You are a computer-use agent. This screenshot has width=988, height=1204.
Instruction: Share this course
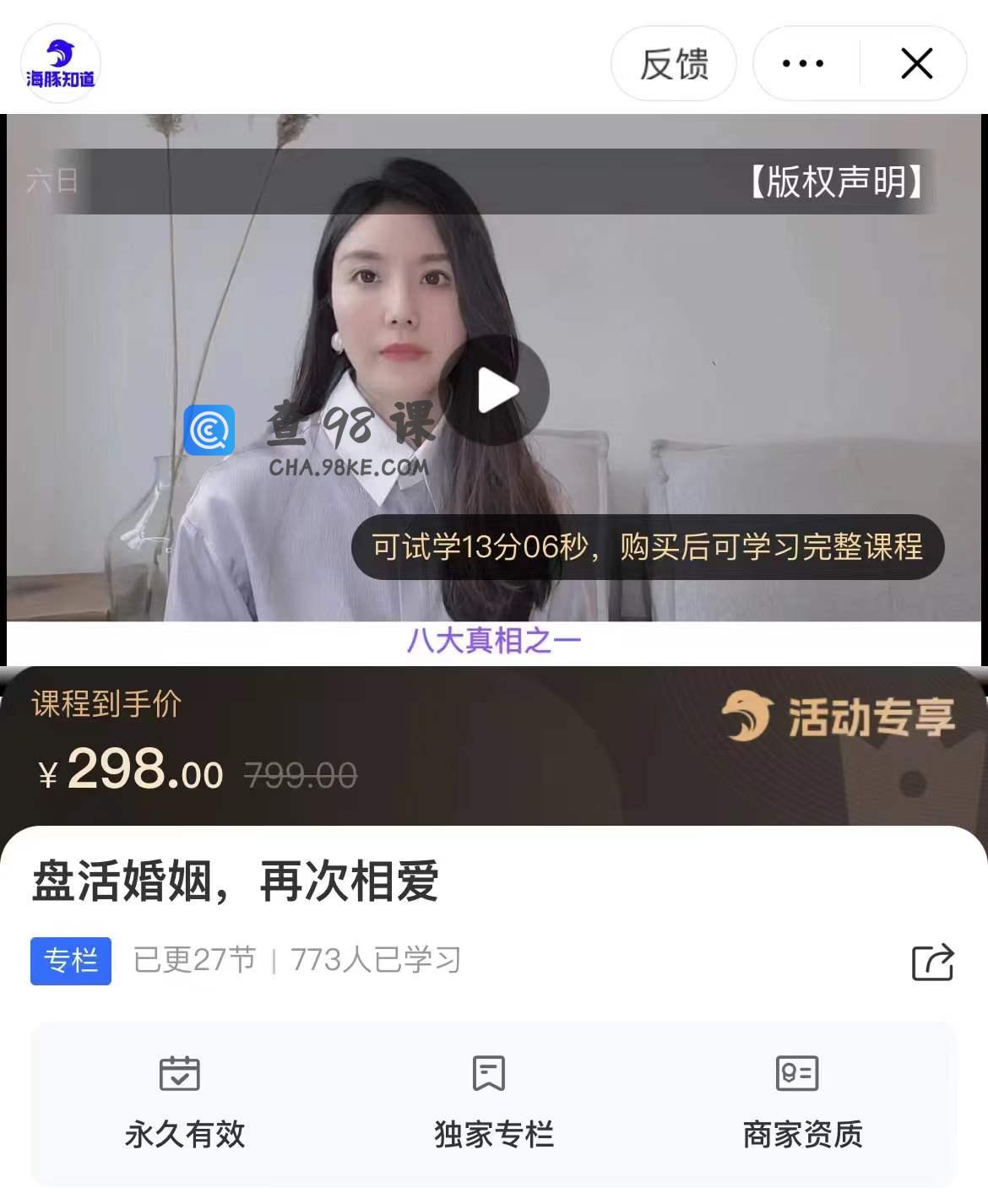click(x=932, y=962)
